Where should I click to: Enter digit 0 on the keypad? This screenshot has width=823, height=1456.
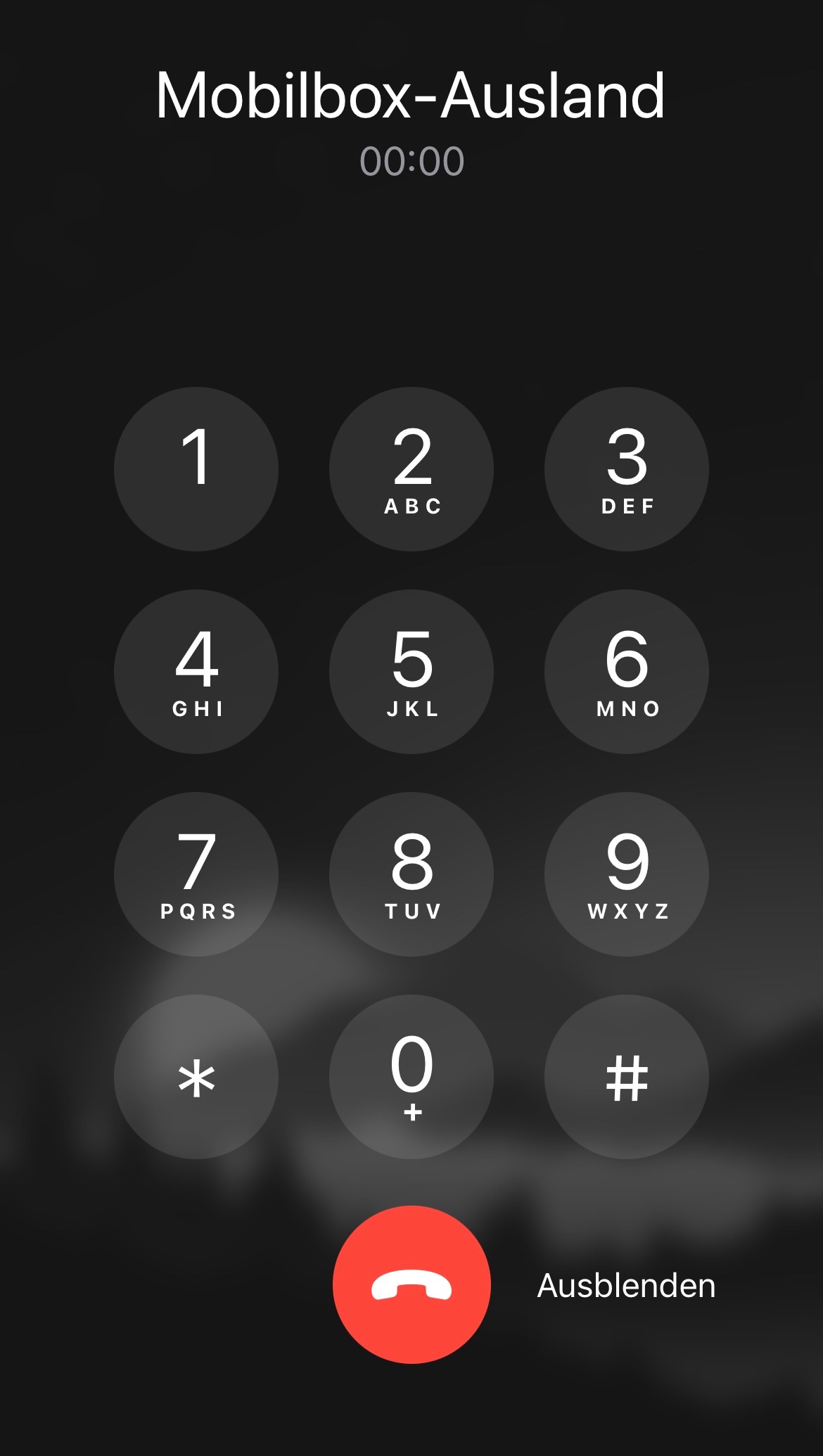coord(412,1077)
